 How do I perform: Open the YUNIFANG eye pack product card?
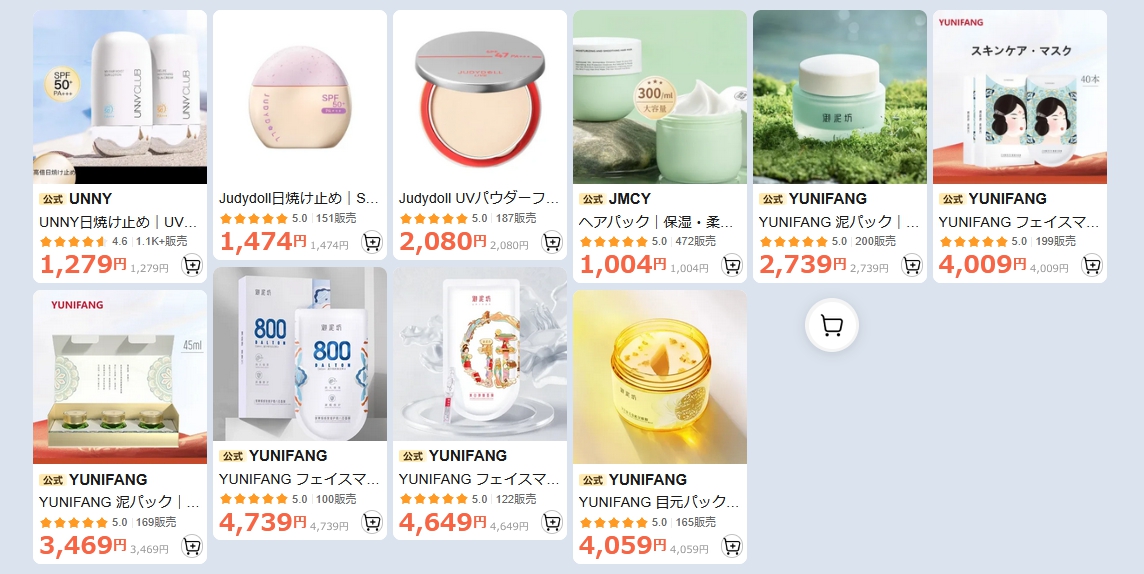pyautogui.click(x=659, y=378)
